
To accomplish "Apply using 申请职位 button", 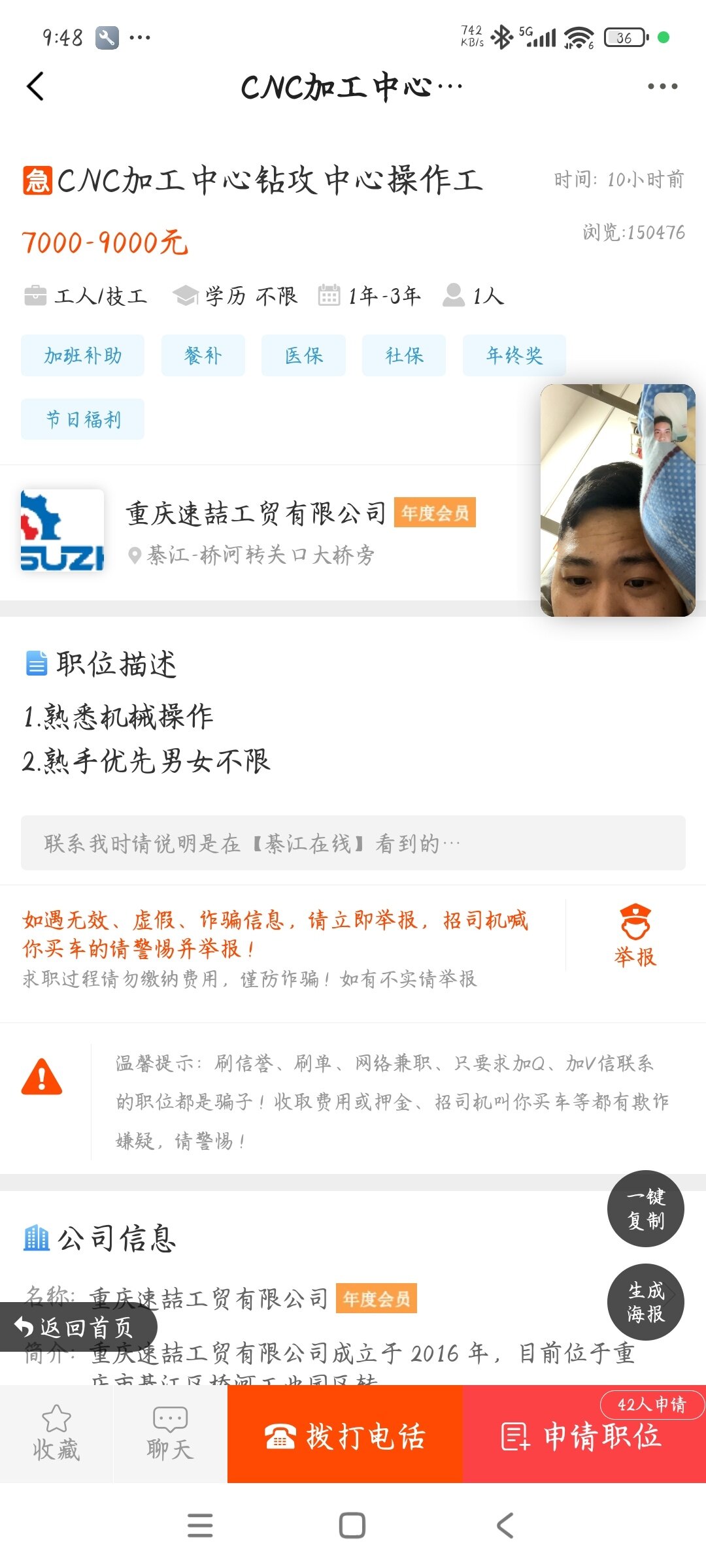I will tap(582, 1437).
